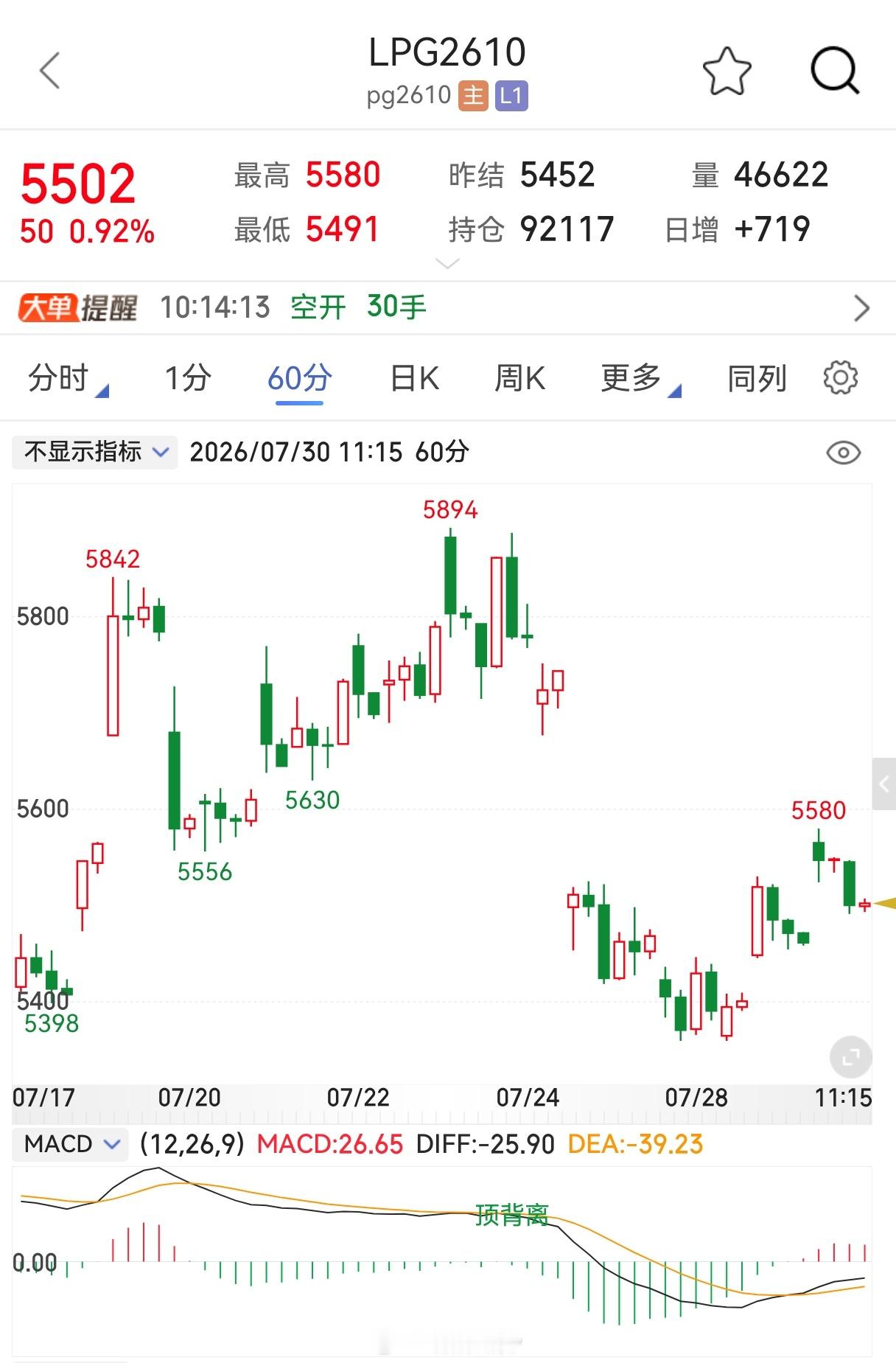896x1363 pixels.
Task: Select the 1分 interval tab
Action: point(188,379)
